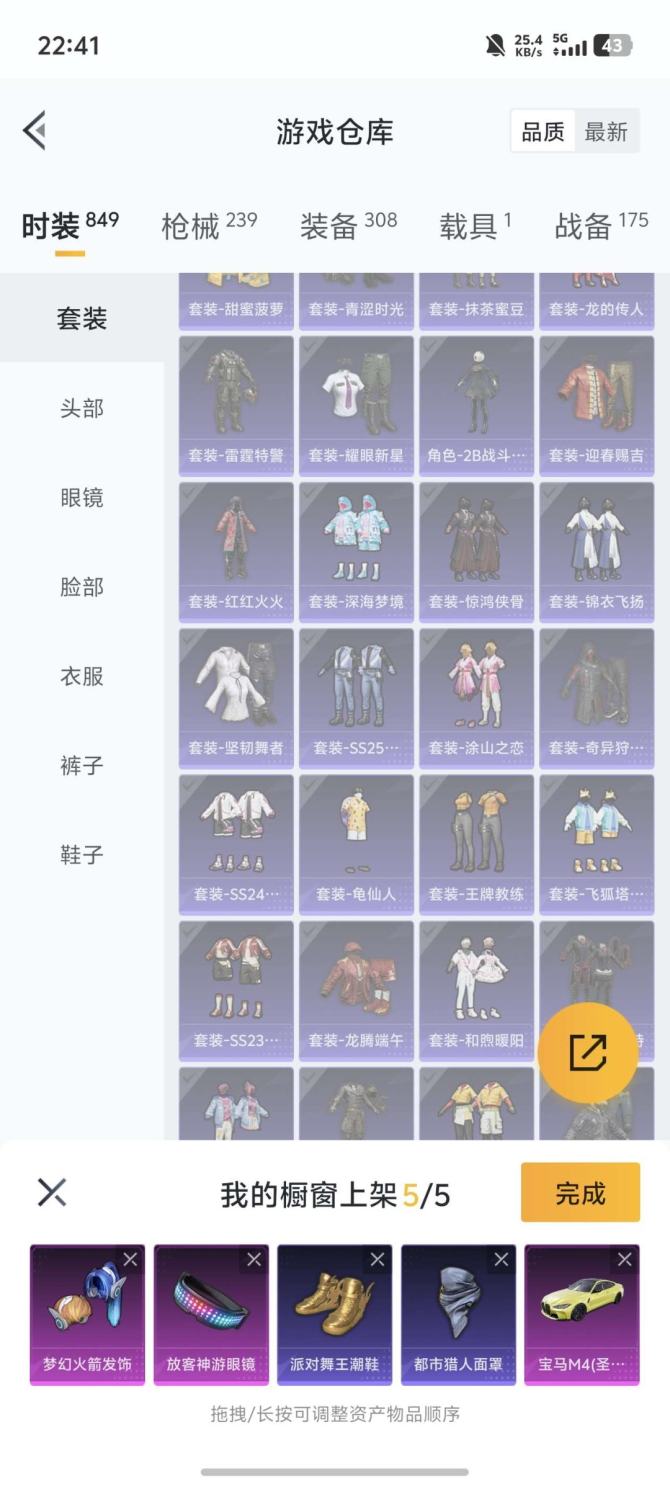Remove 宝马M4 from showcase
The height and width of the screenshot is (1489, 670).
point(625,1260)
